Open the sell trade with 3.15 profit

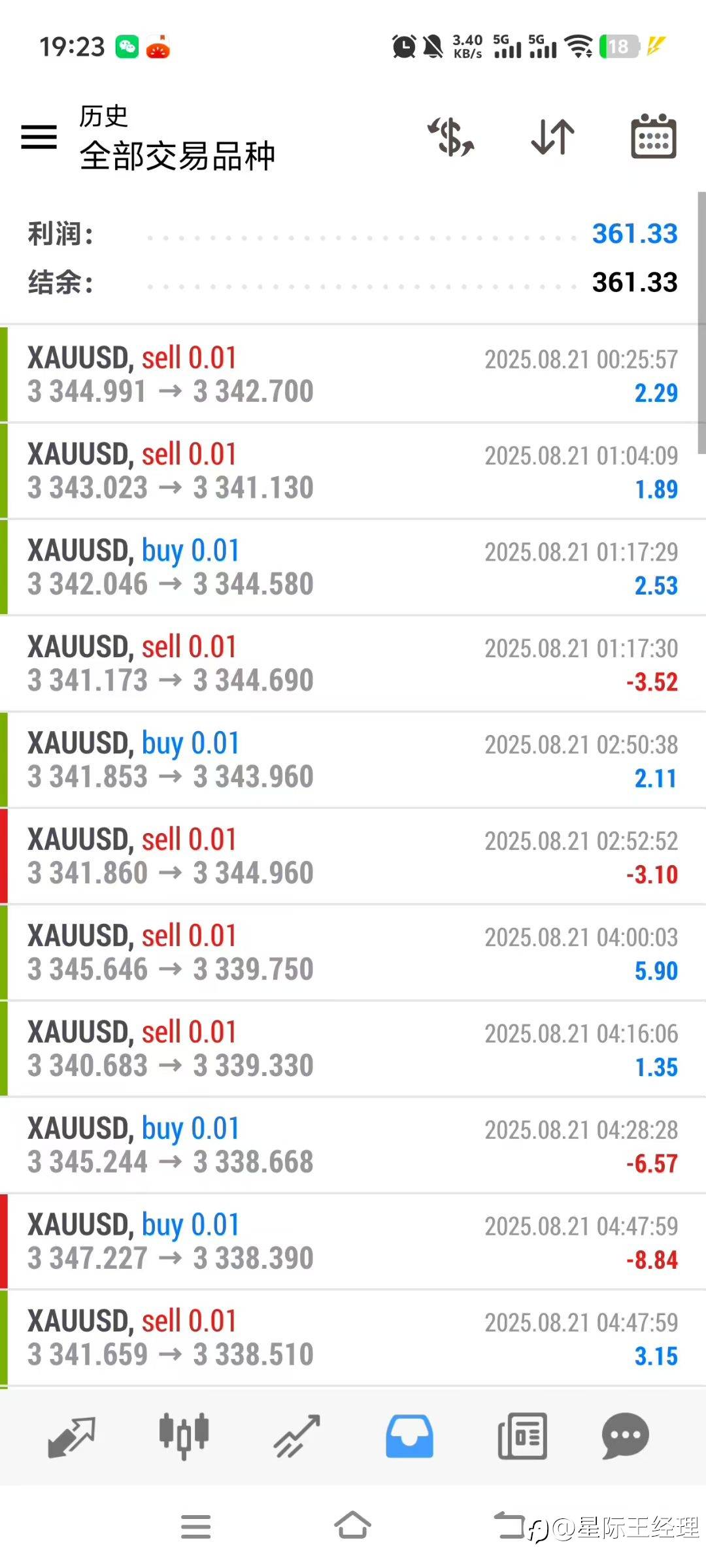coord(353,1337)
